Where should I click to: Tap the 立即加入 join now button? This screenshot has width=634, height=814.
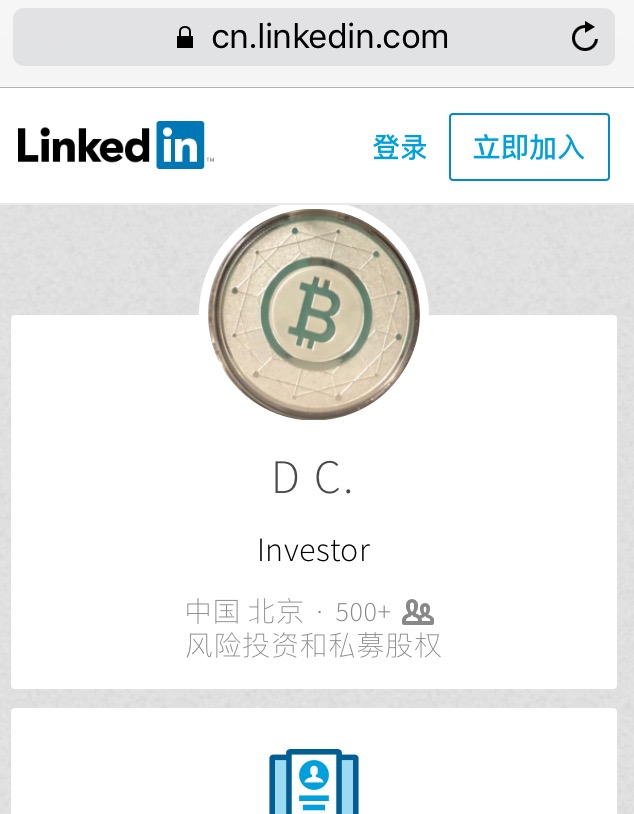(x=529, y=147)
